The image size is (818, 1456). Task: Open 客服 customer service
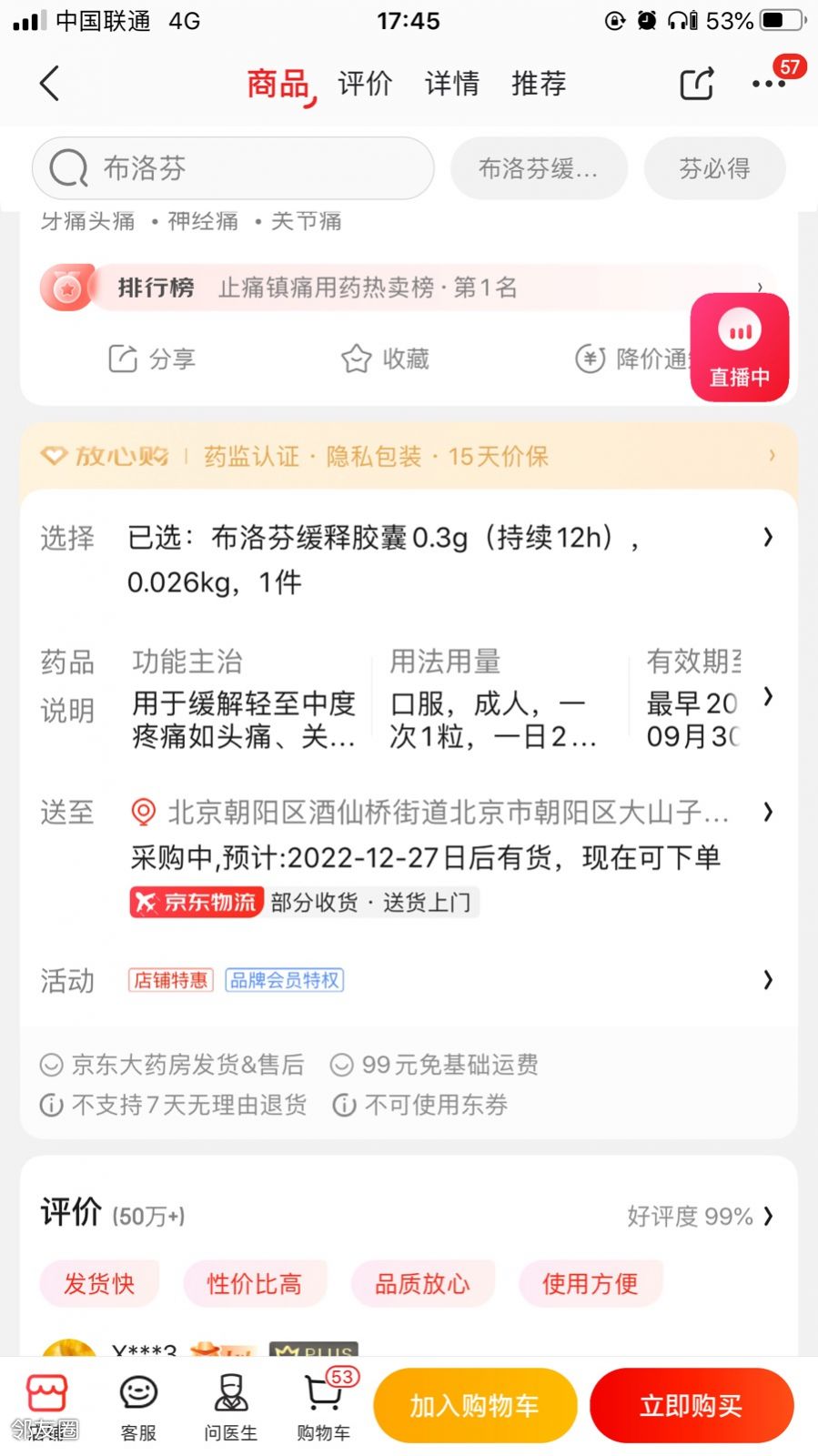(138, 1408)
